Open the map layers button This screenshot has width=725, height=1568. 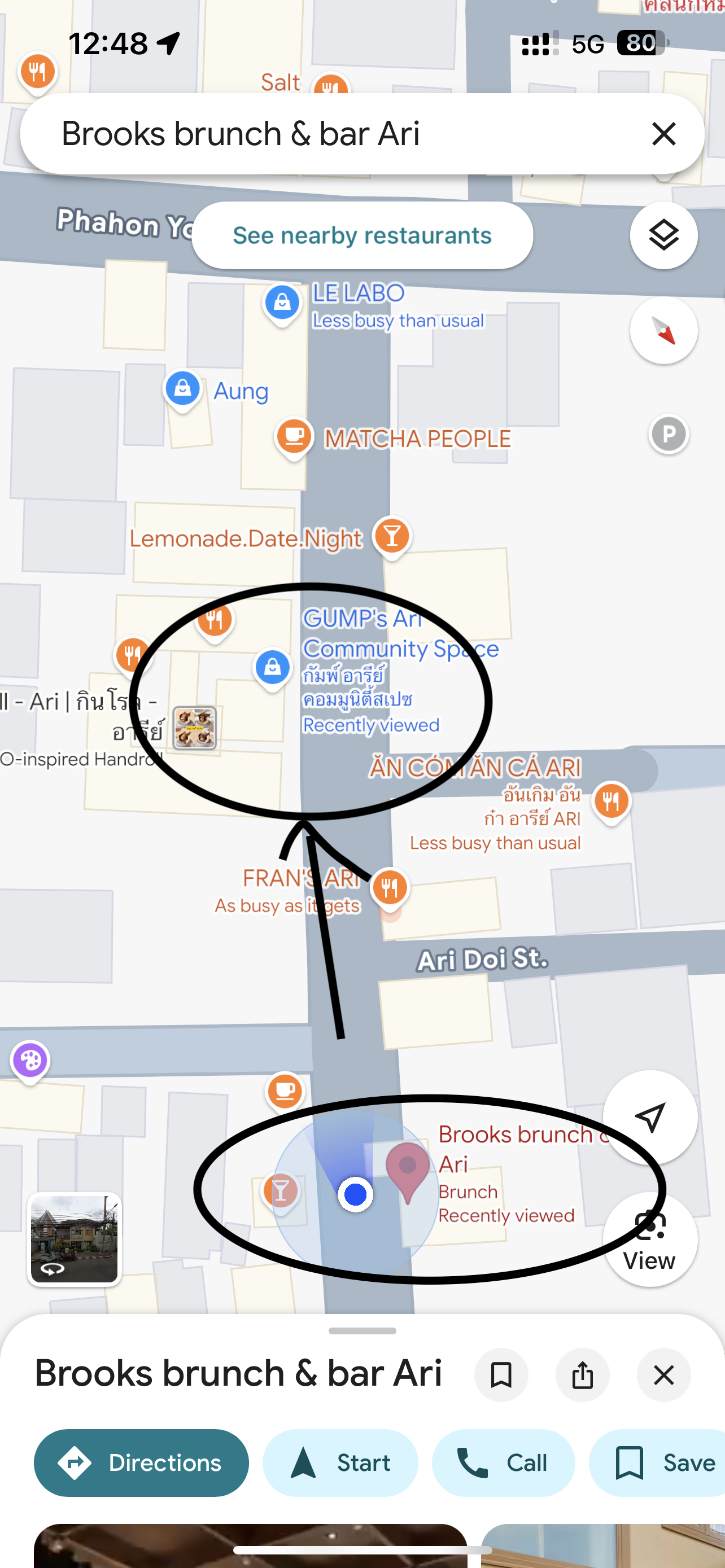pyautogui.click(x=663, y=235)
